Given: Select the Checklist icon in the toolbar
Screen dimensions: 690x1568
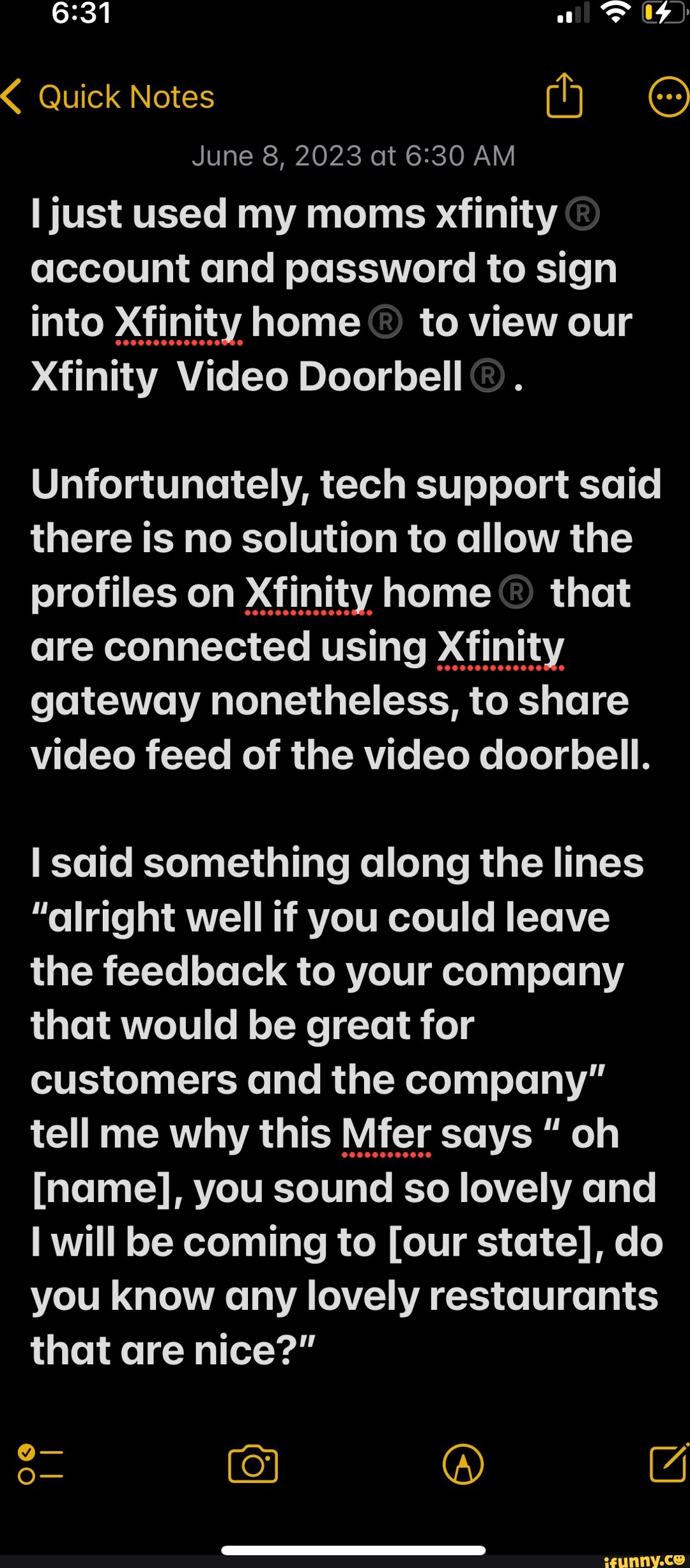Looking at the screenshot, I should 40,1463.
